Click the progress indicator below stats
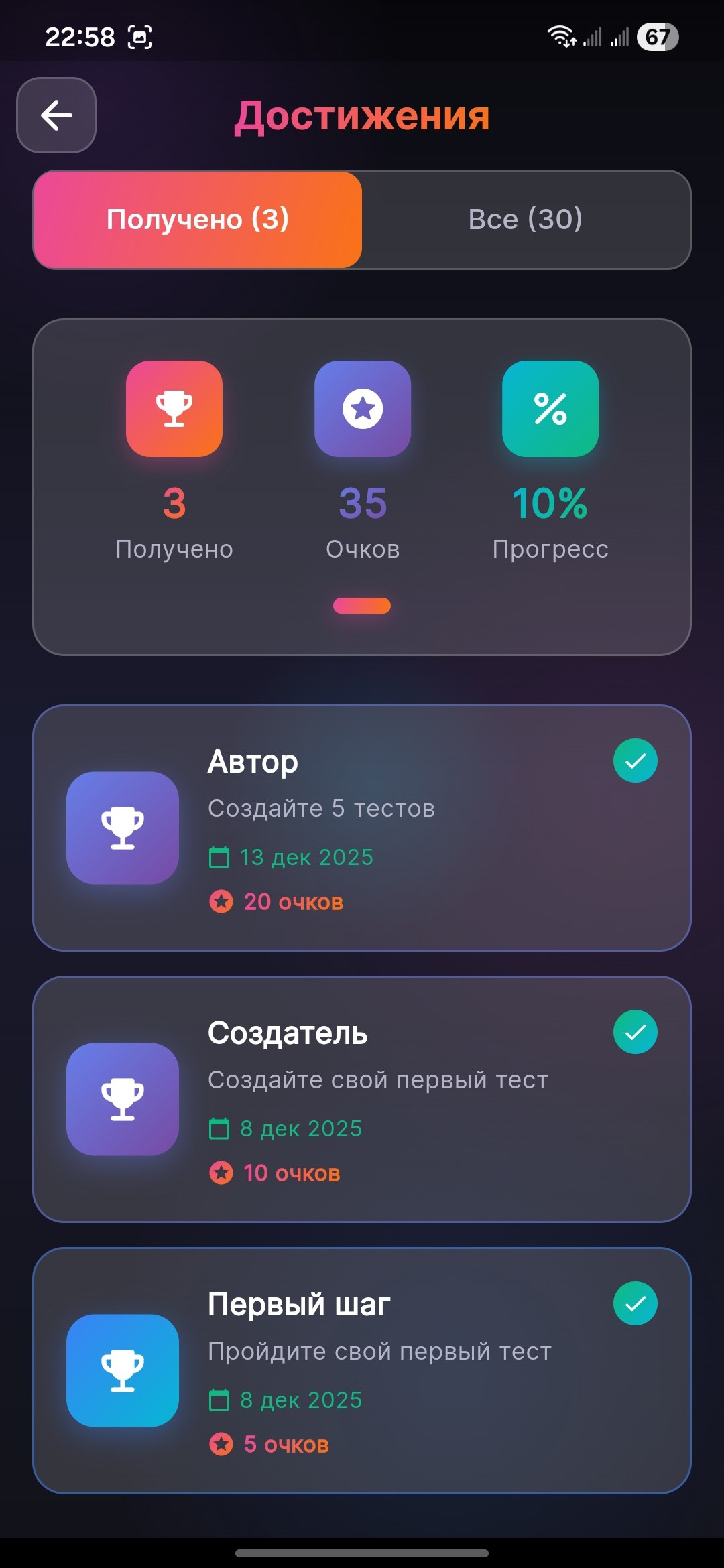724x1568 pixels. click(362, 605)
